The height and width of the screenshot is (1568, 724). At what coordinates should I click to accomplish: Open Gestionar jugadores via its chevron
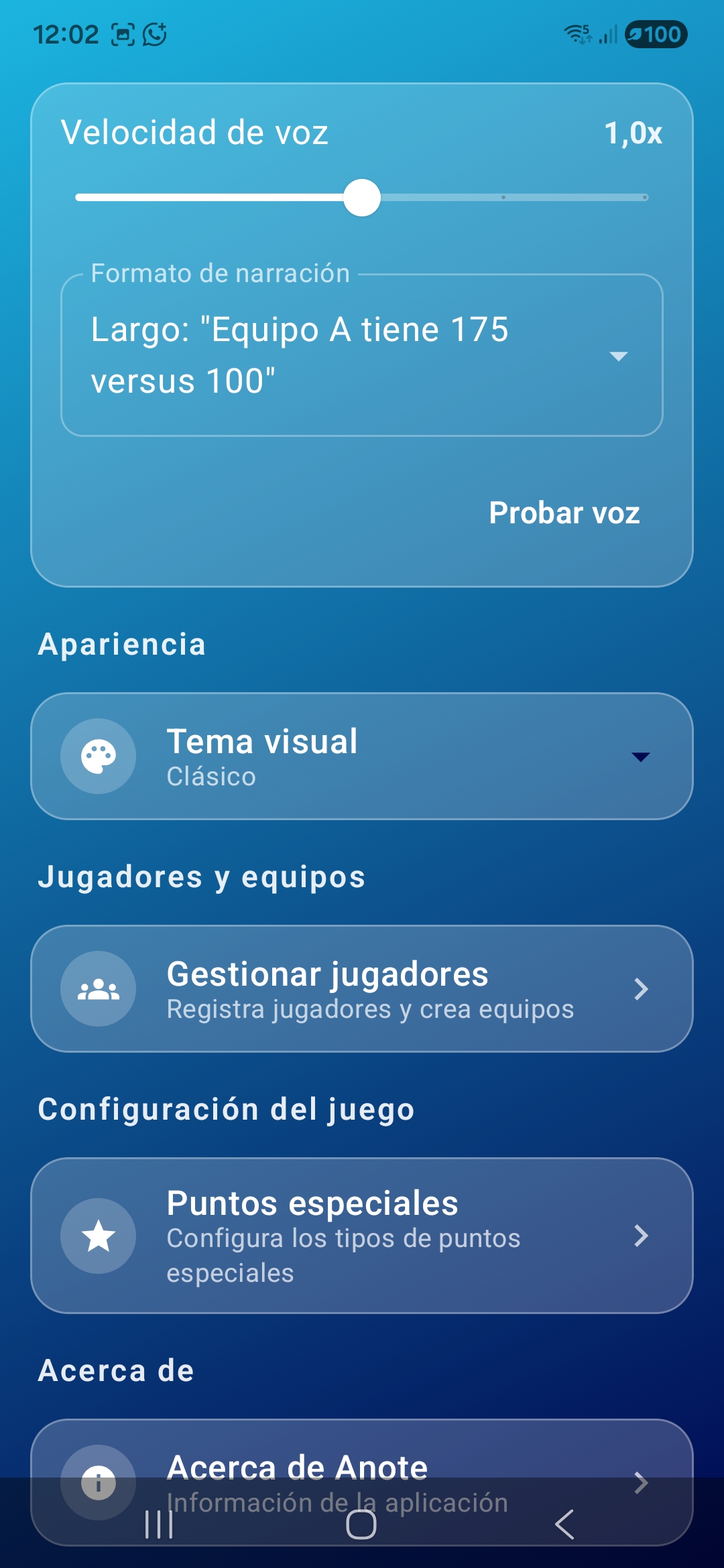(x=642, y=990)
